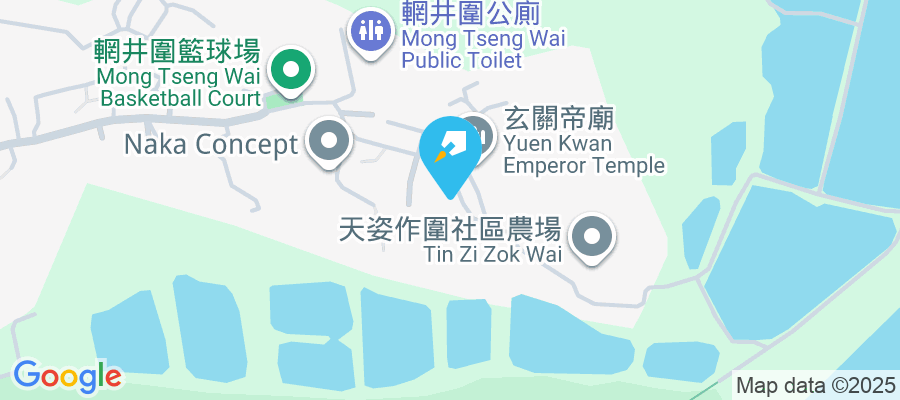Open the Mong Tseng Wai Public Toilet pin
Screen dimensions: 900x400
click(371, 31)
